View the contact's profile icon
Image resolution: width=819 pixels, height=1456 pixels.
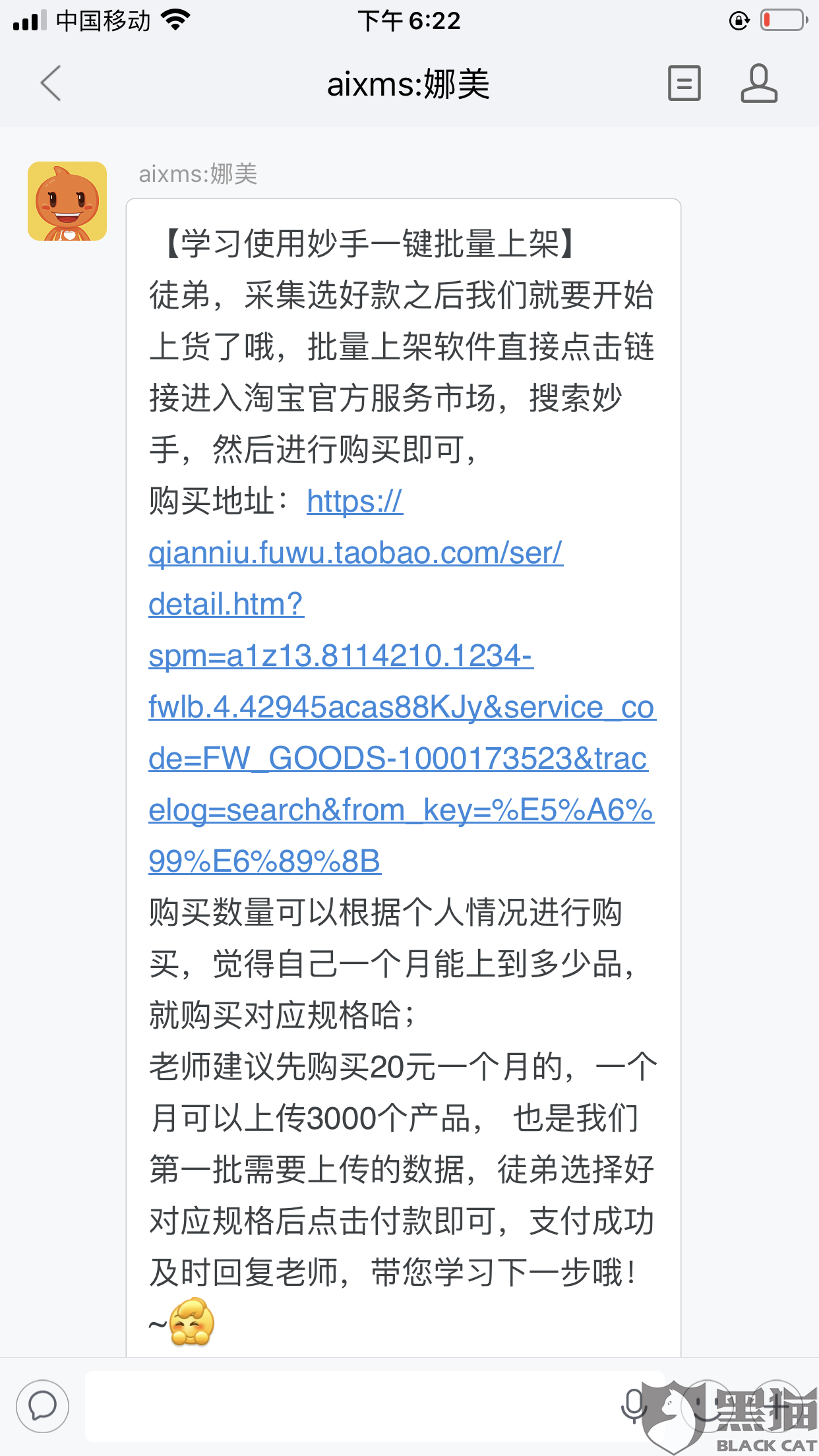tap(759, 83)
